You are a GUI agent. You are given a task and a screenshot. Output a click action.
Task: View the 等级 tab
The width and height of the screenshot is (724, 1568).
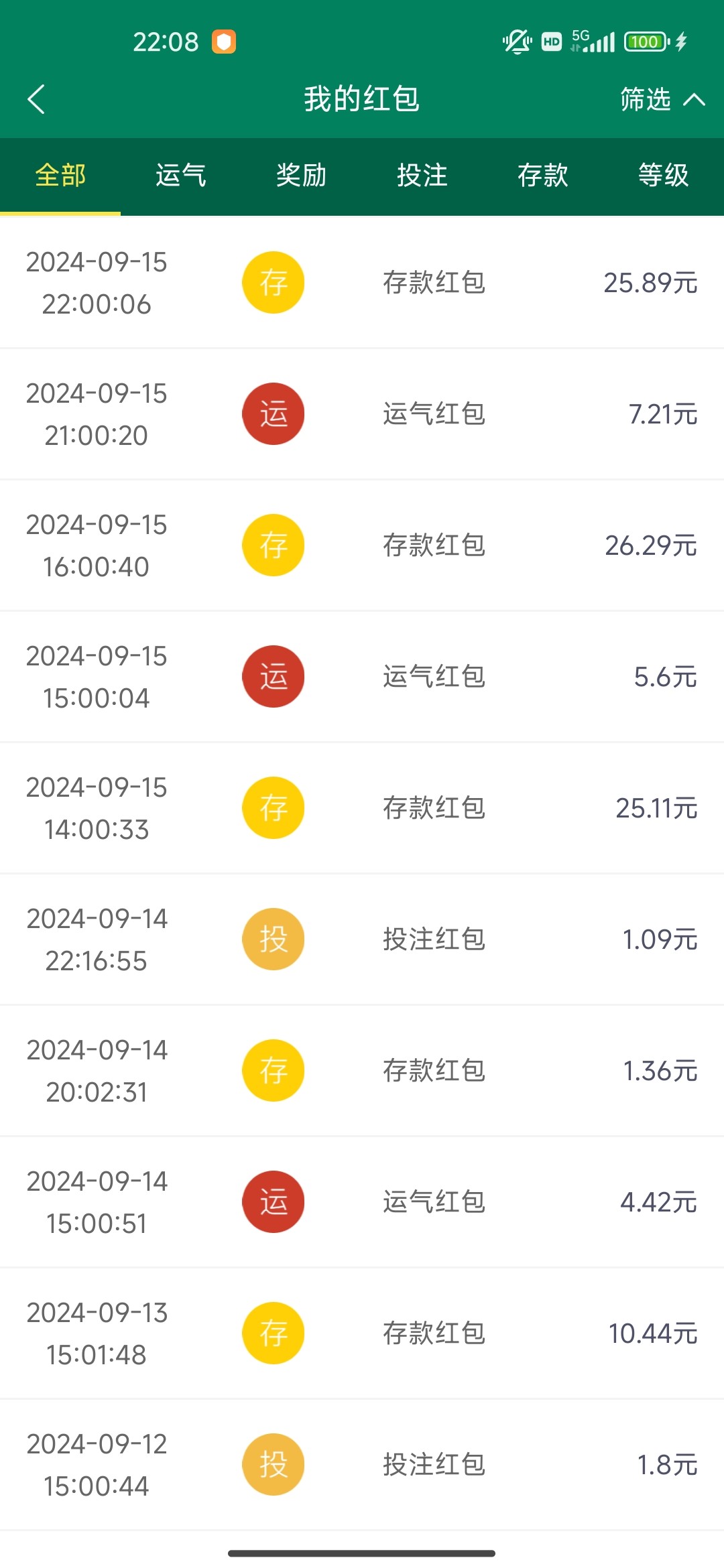coord(664,176)
